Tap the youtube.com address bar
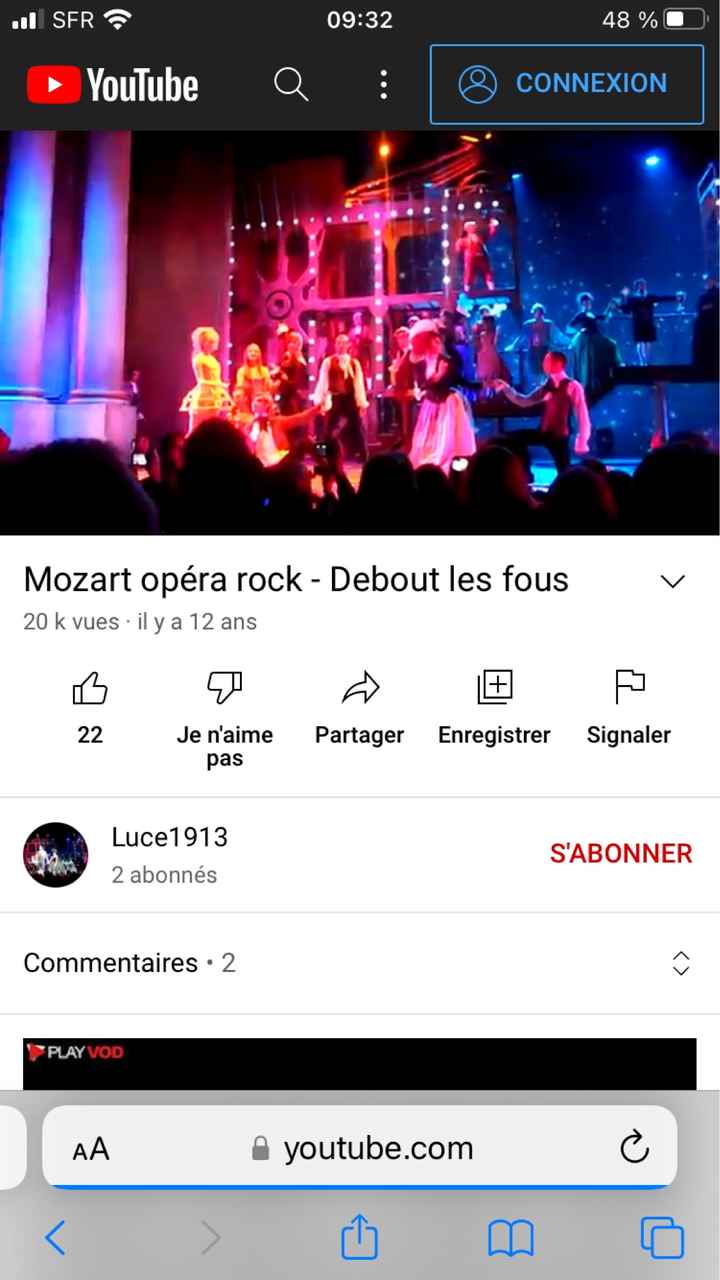The height and width of the screenshot is (1280, 720). coord(378,1148)
